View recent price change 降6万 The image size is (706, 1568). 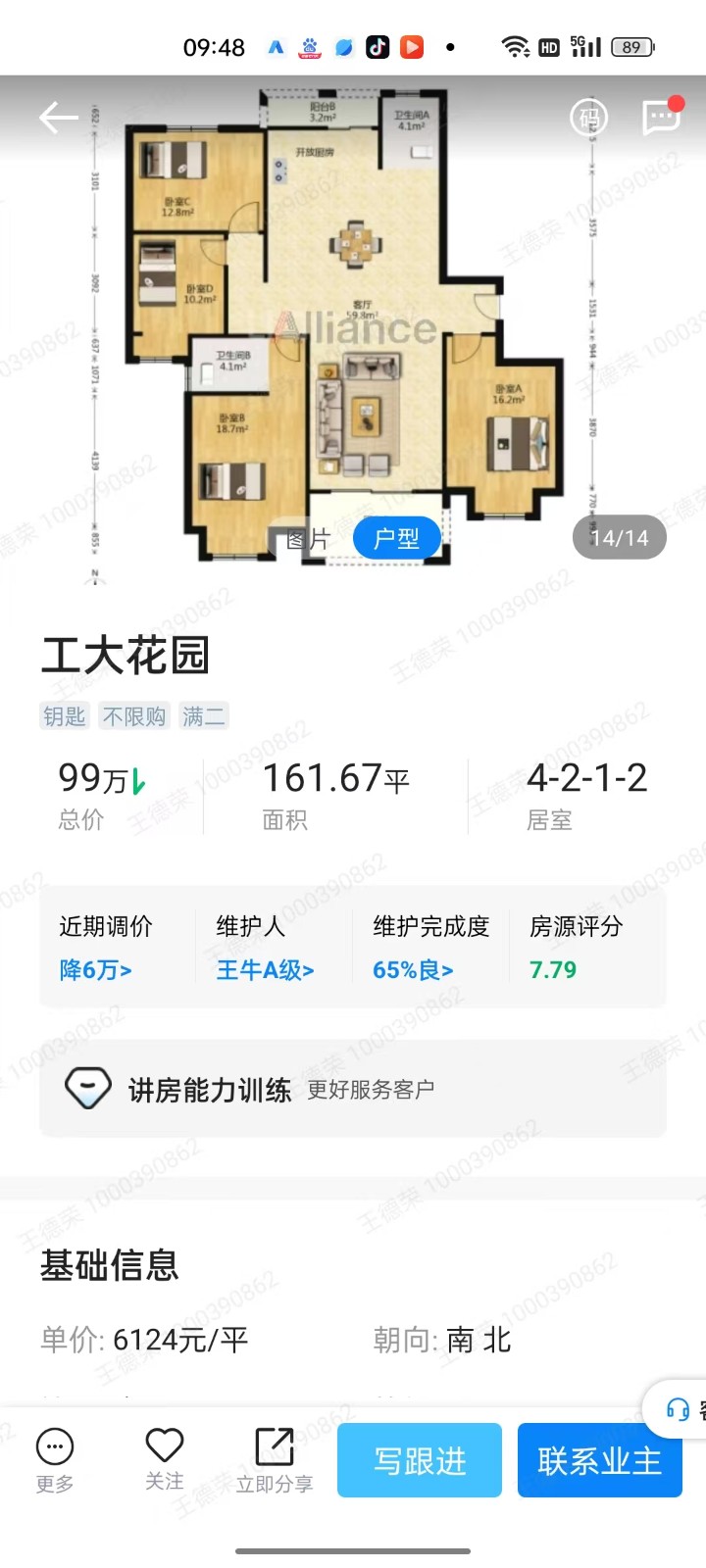(x=95, y=969)
